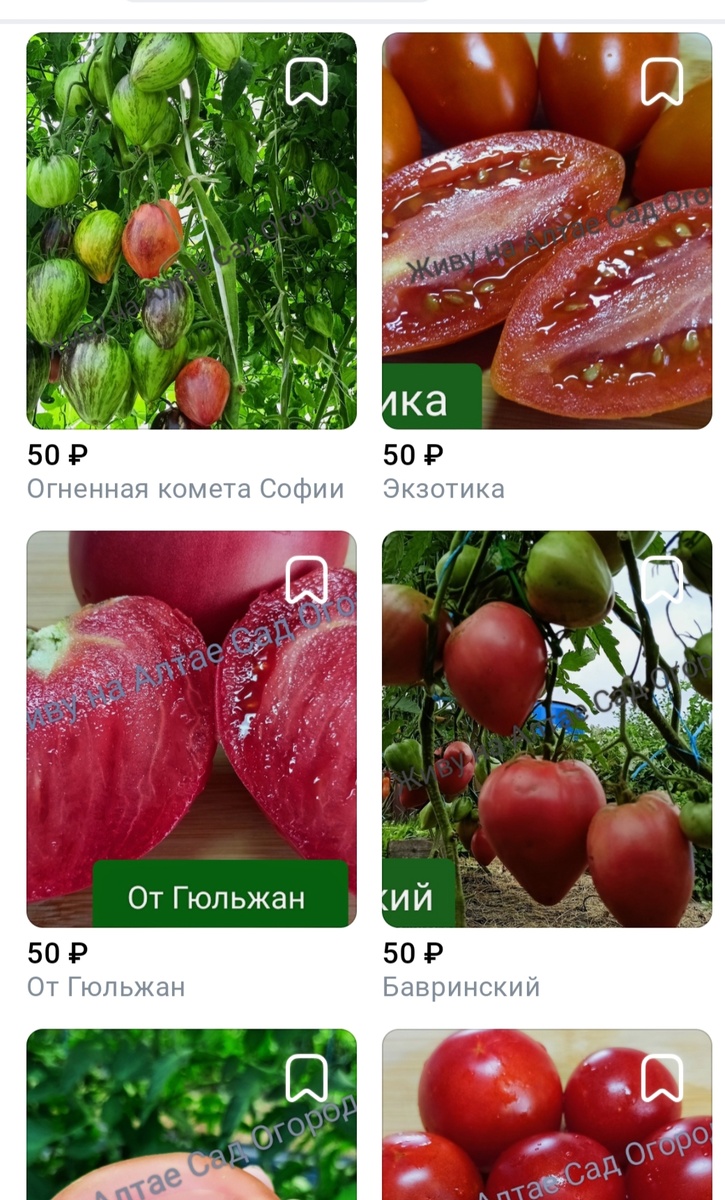Save Экзотика to bookmarks

coord(661,82)
